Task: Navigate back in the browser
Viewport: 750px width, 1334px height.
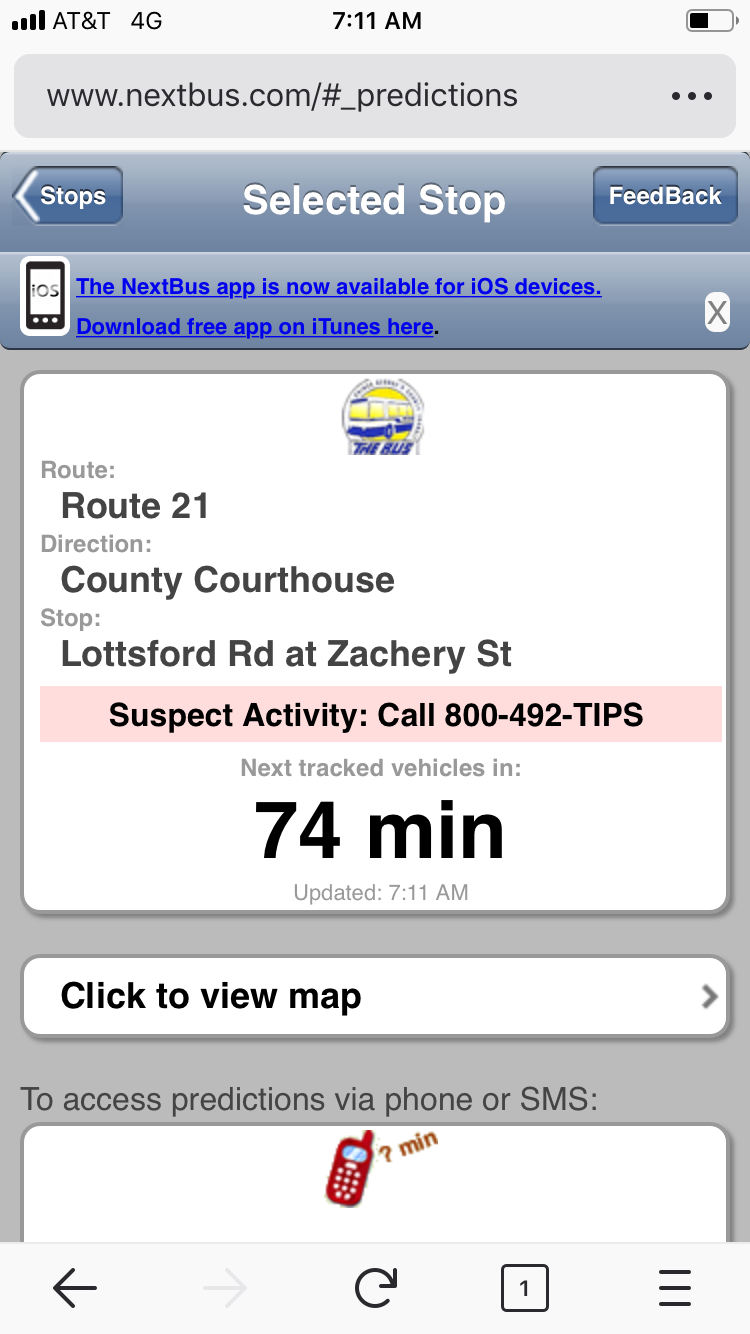Action: 75,1288
